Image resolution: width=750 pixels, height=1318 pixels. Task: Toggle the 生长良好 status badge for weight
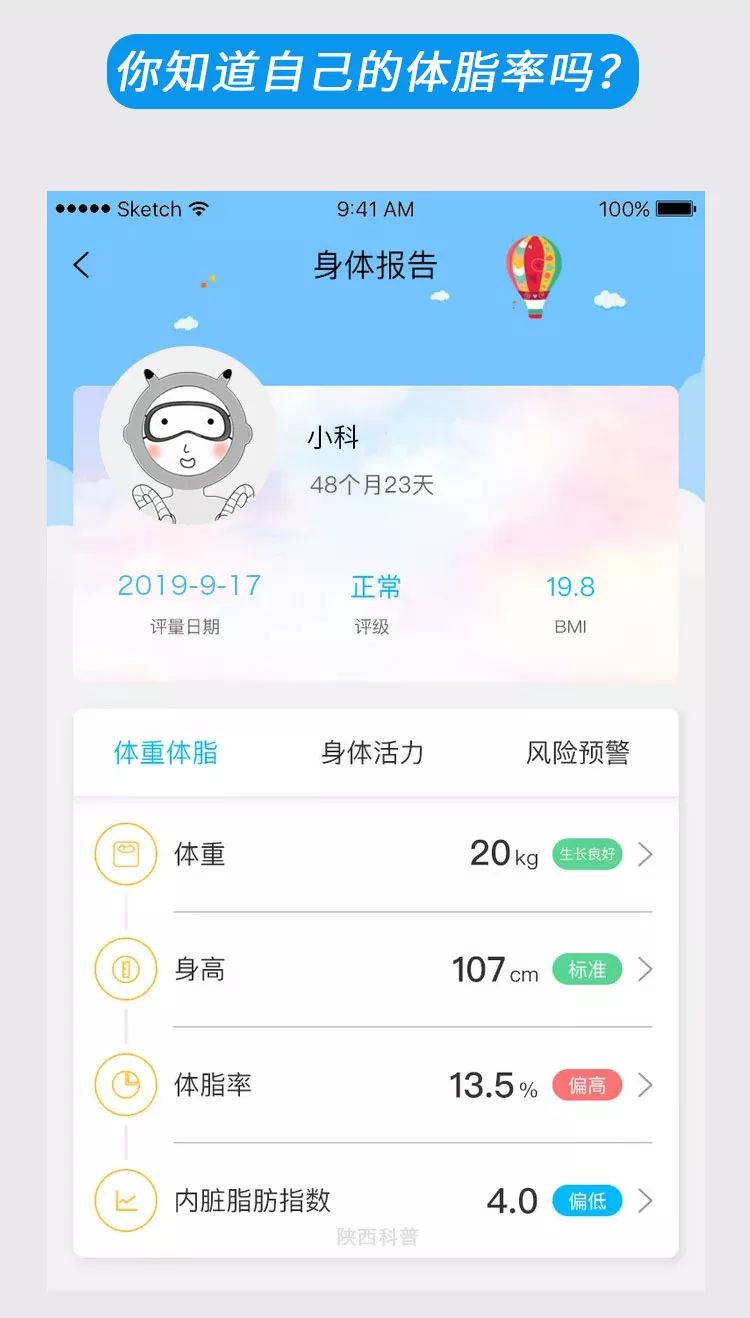point(587,855)
